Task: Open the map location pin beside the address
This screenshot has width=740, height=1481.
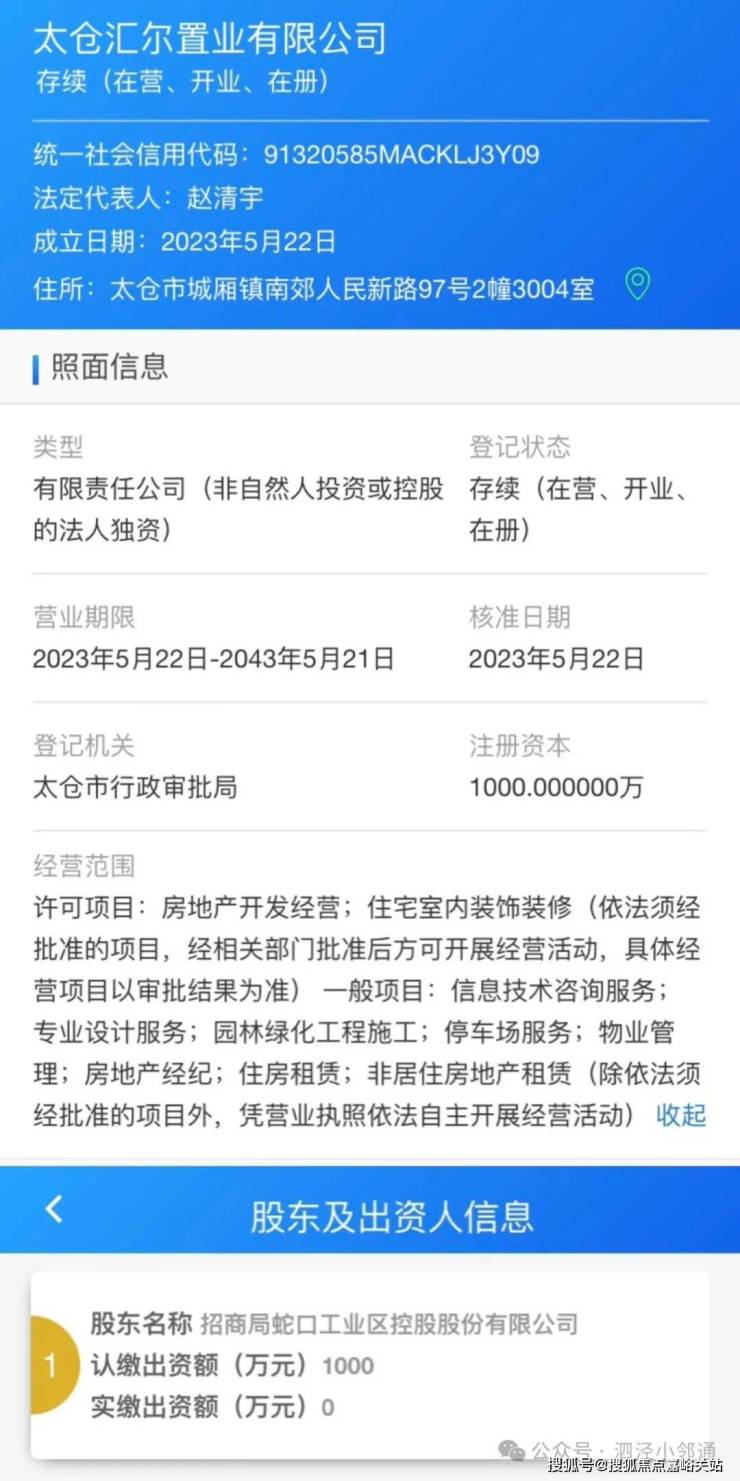Action: 637,285
